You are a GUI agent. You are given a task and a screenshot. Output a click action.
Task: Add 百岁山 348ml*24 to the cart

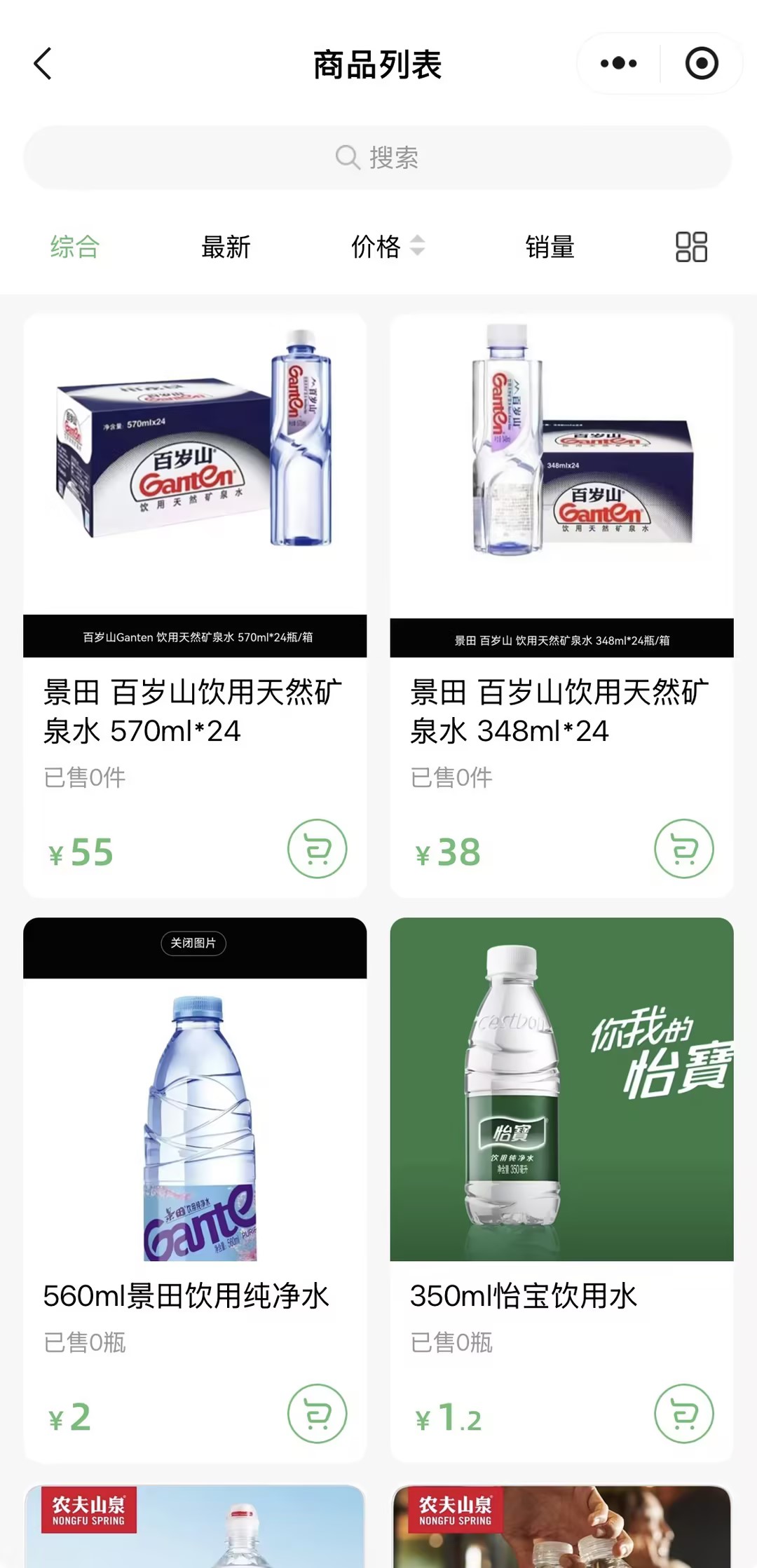[x=683, y=849]
